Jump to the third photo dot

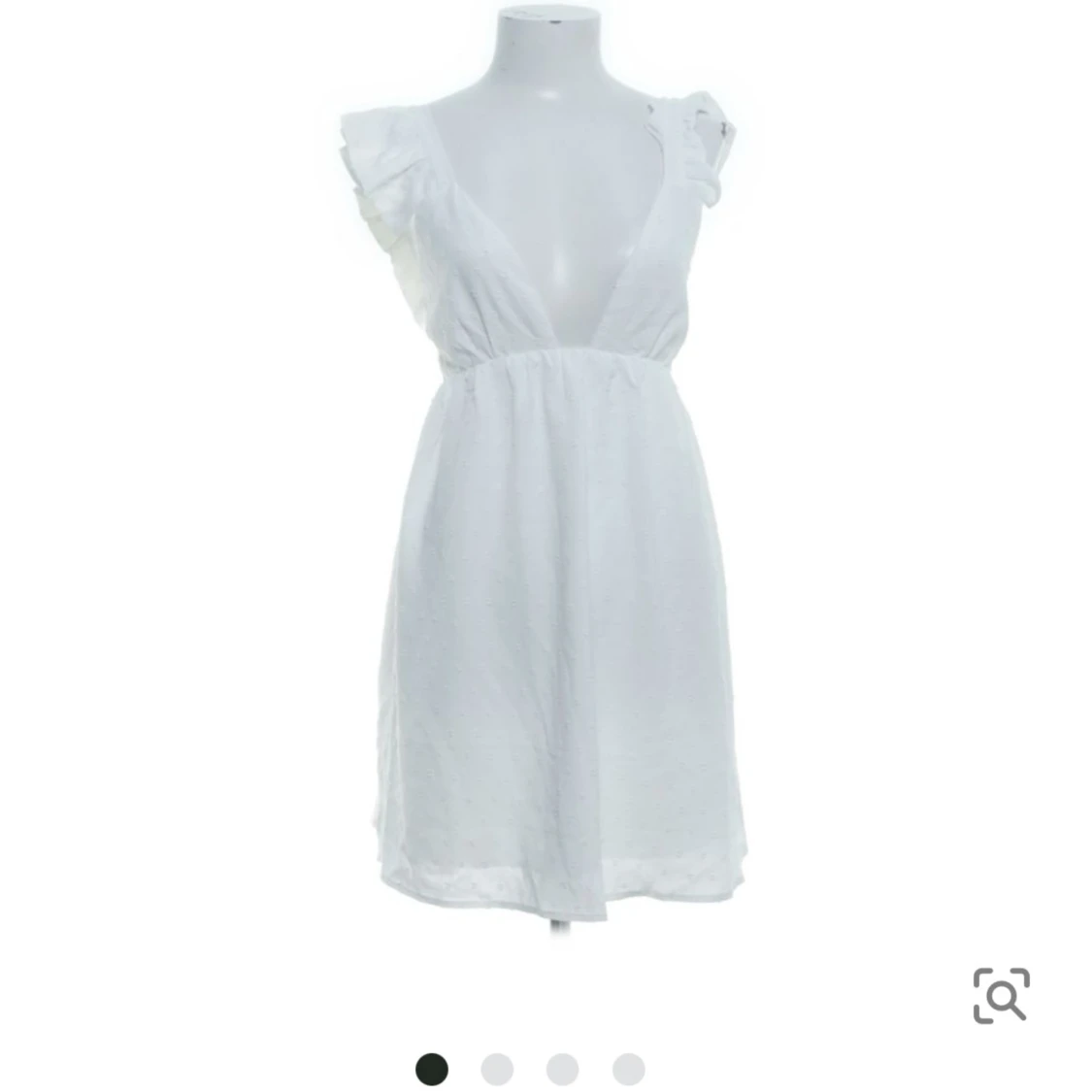click(x=562, y=1069)
